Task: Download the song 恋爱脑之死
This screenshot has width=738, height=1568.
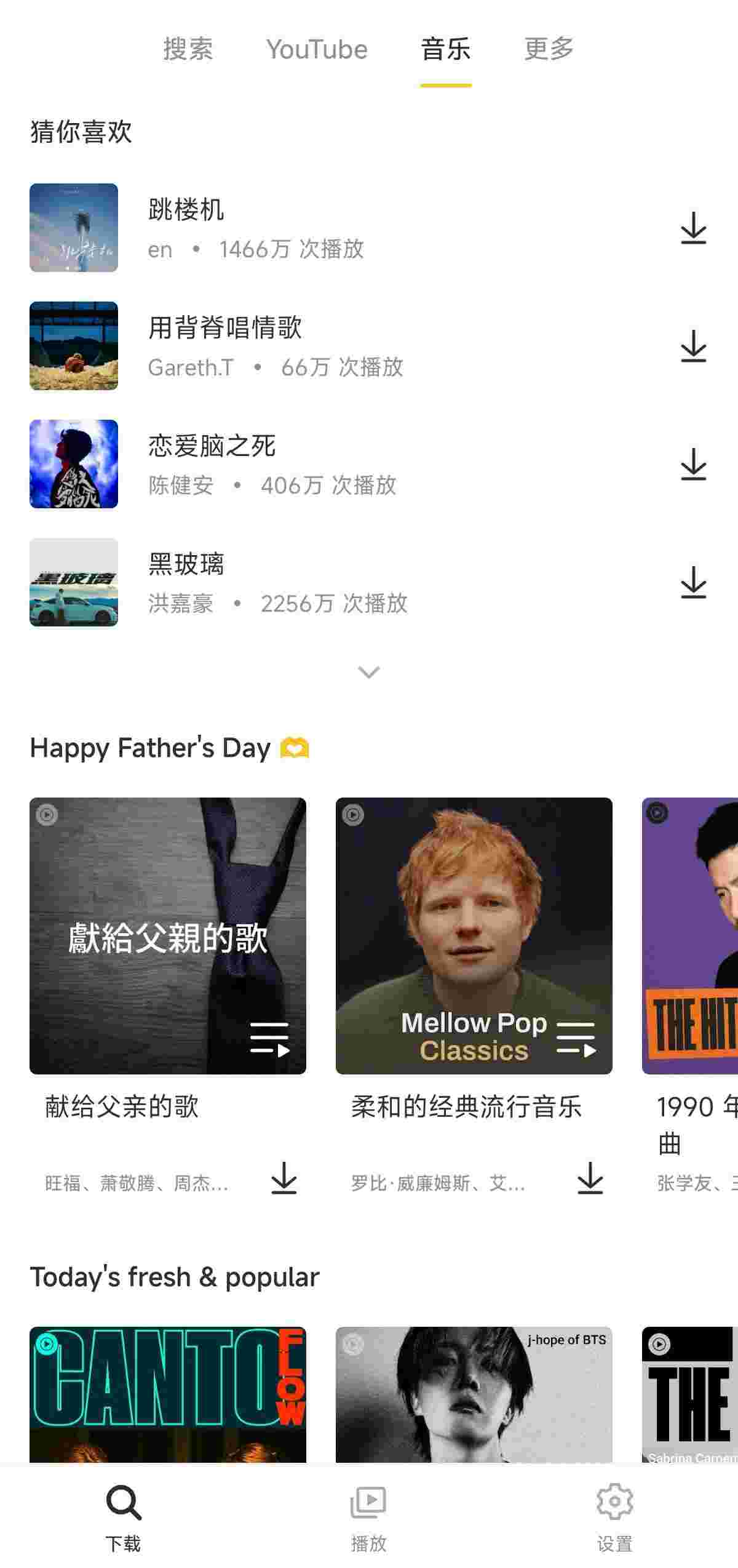Action: coord(693,465)
